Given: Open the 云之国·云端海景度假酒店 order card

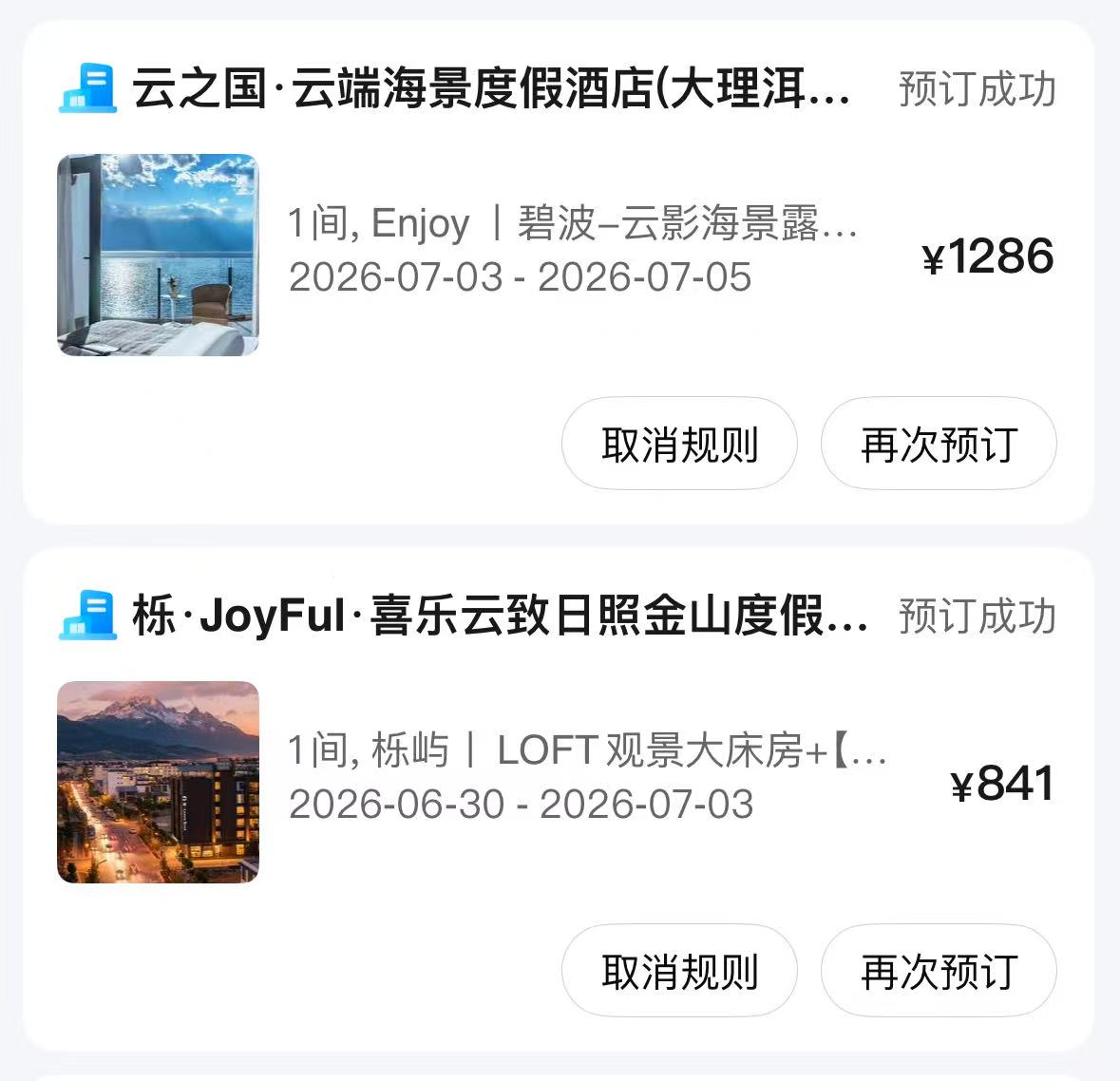Looking at the screenshot, I should [x=558, y=273].
